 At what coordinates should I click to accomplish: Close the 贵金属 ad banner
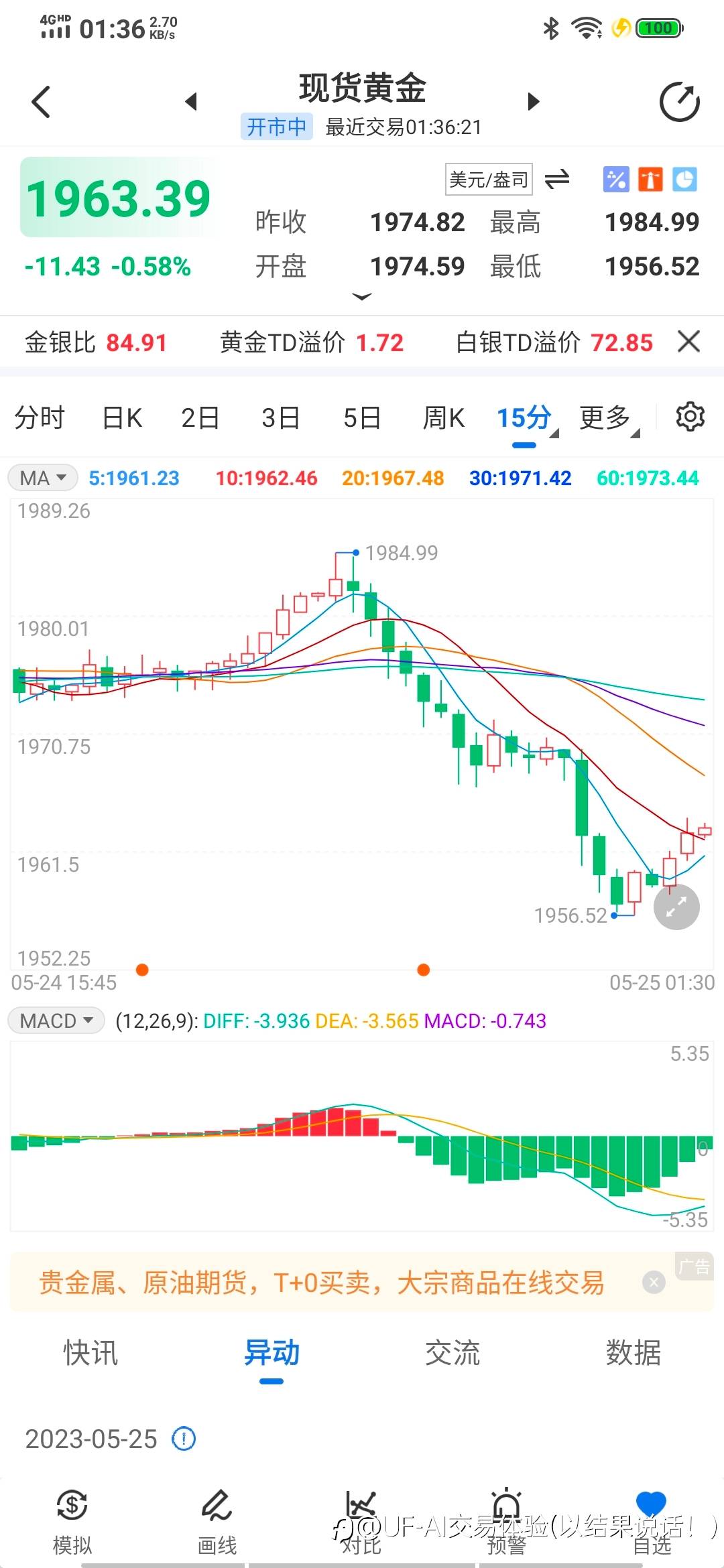coord(654,1283)
